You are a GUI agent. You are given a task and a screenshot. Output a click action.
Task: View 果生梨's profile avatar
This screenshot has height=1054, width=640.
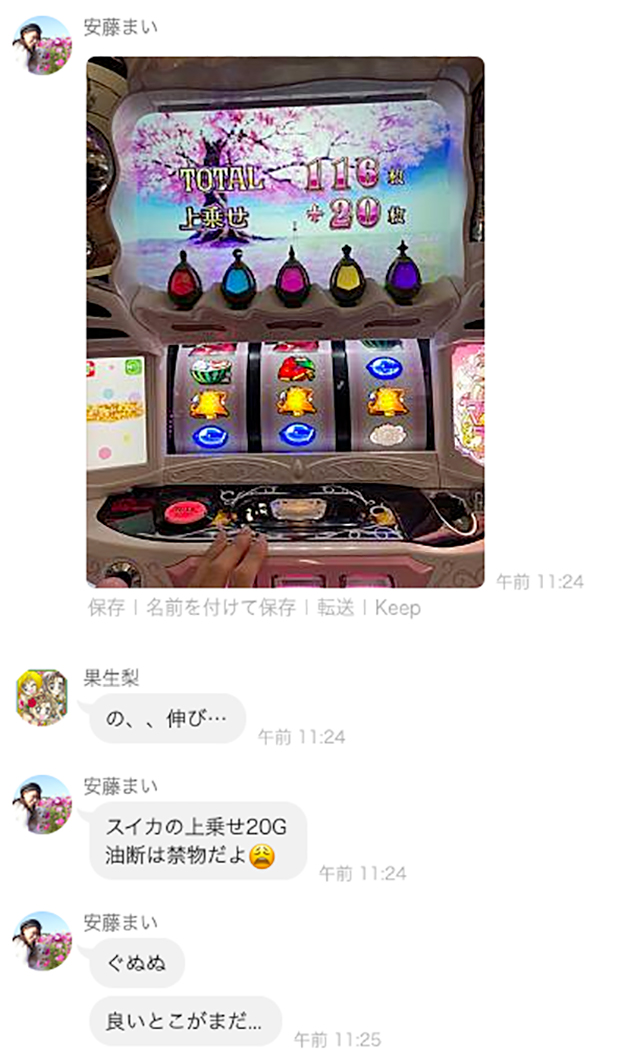coord(42,697)
